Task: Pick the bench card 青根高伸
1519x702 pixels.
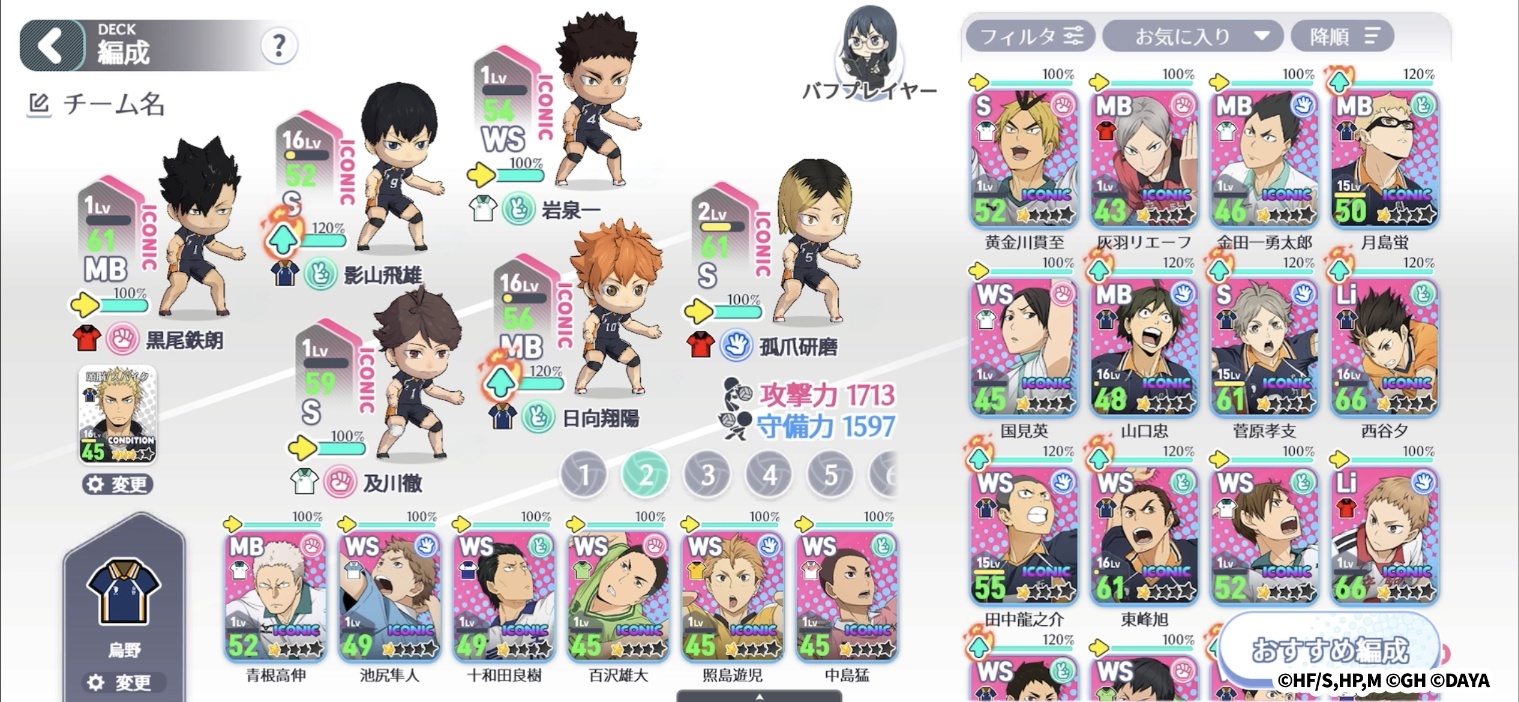Action: click(x=275, y=597)
